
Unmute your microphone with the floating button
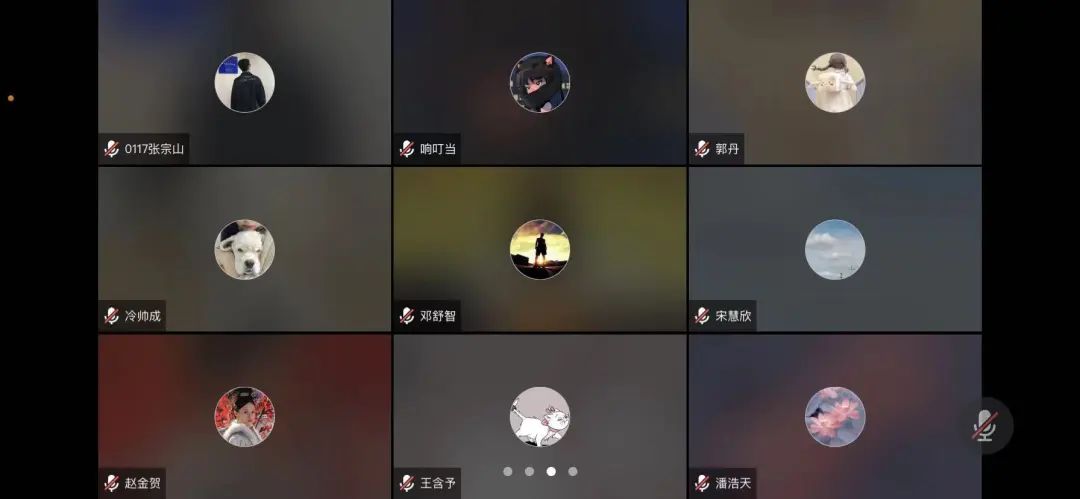click(x=985, y=426)
